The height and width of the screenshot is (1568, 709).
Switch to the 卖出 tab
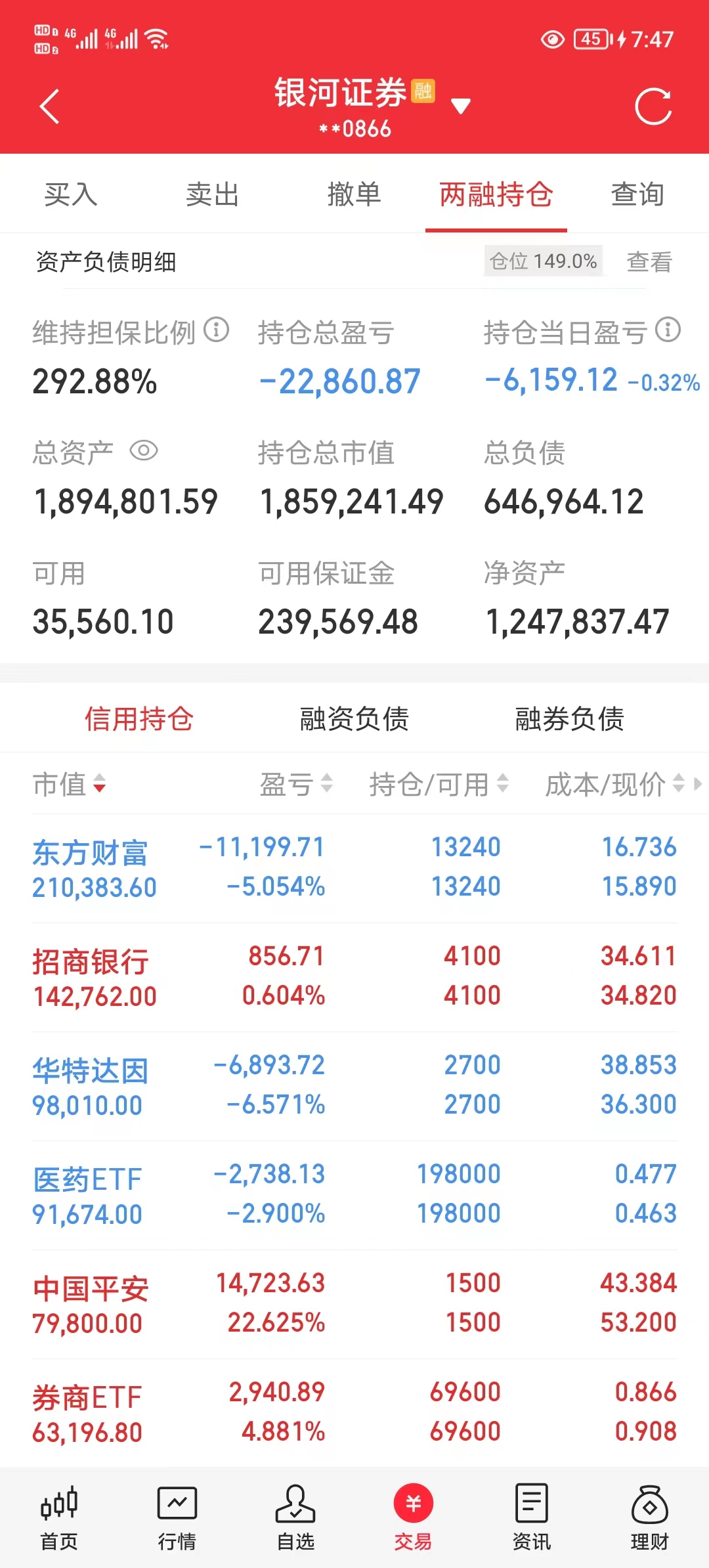(212, 195)
